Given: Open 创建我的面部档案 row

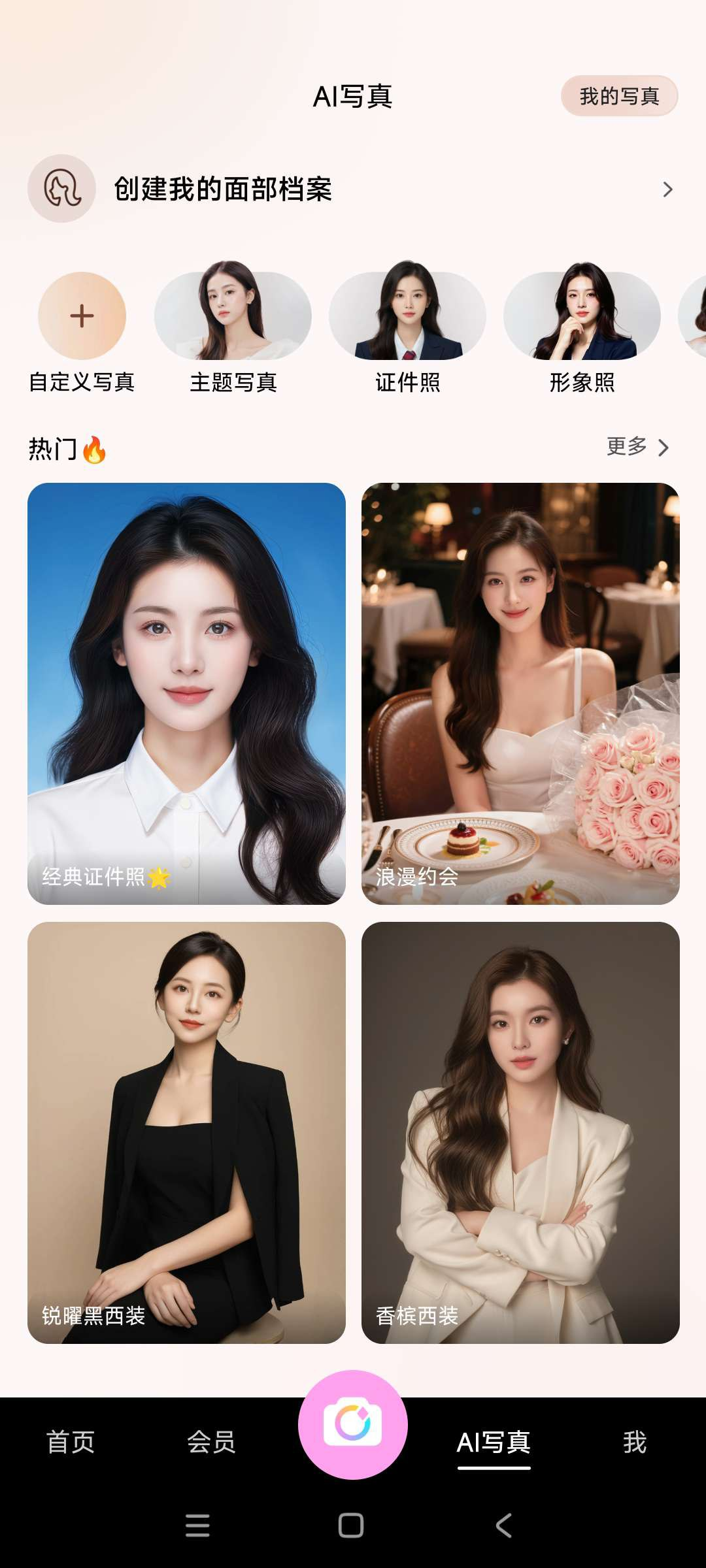Looking at the screenshot, I should 353,189.
